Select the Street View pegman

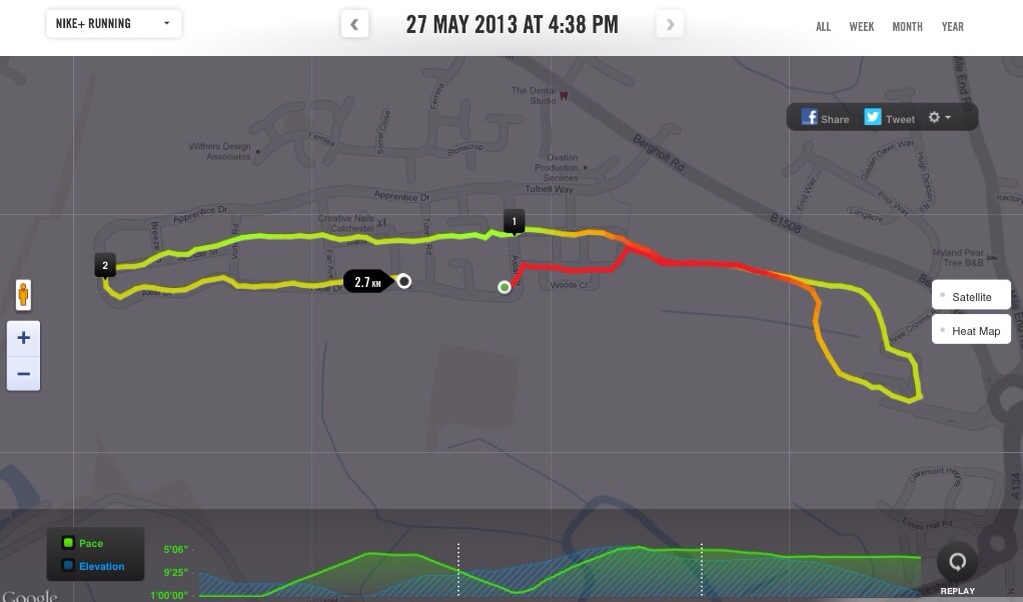pos(23,296)
